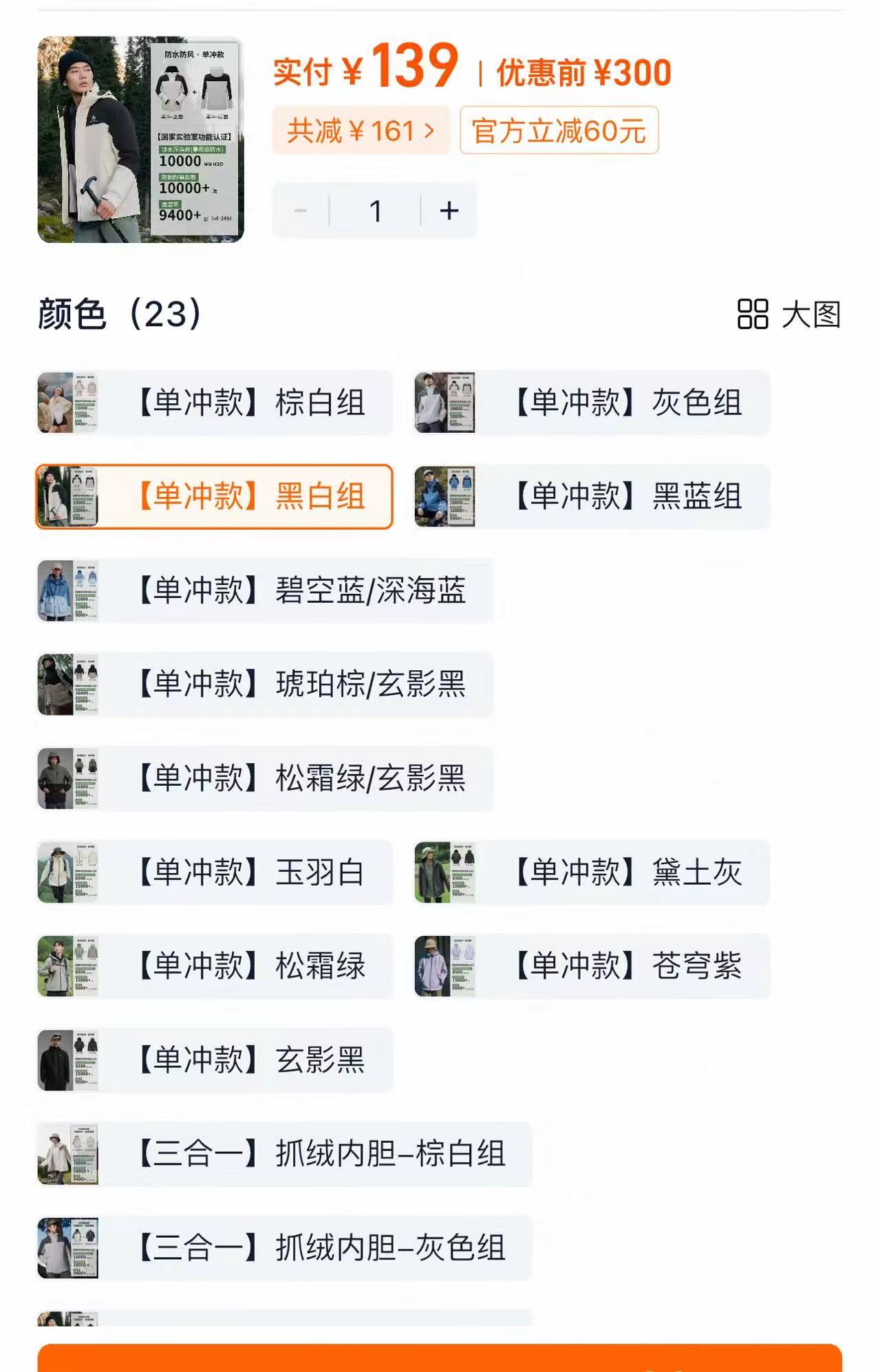880x1372 pixels.
Task: Choose the 碧空蓝/深海蓝 color variant
Action: click(x=265, y=590)
